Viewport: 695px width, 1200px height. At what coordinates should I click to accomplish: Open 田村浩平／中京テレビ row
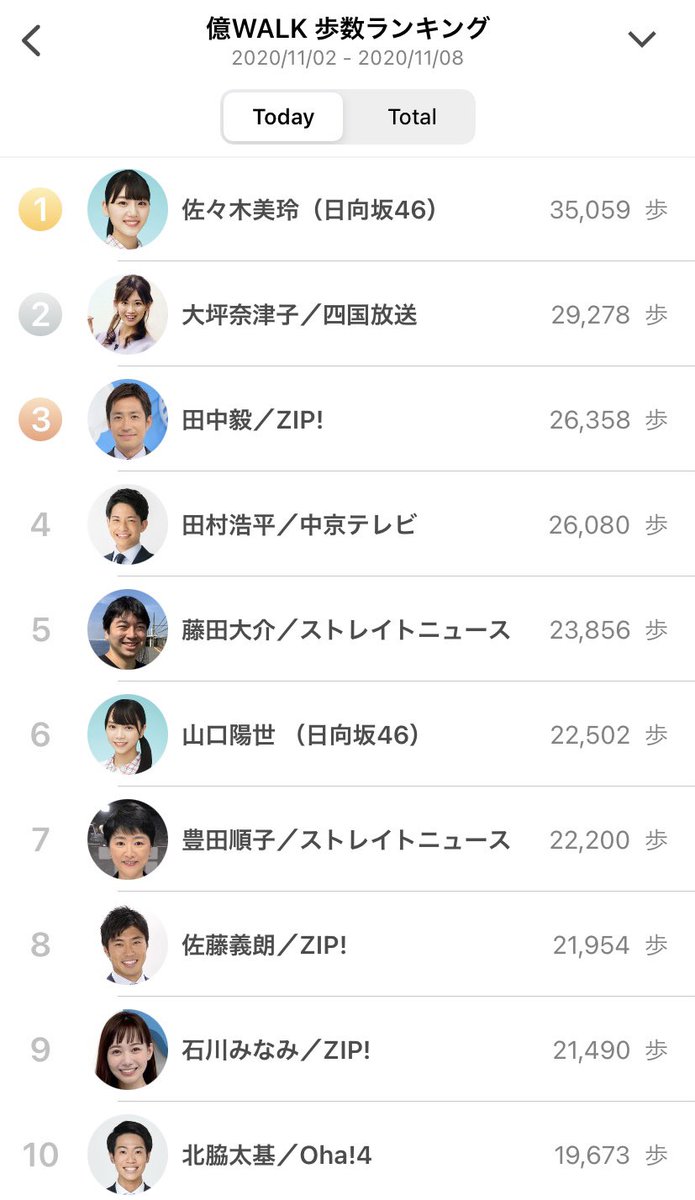(x=347, y=524)
